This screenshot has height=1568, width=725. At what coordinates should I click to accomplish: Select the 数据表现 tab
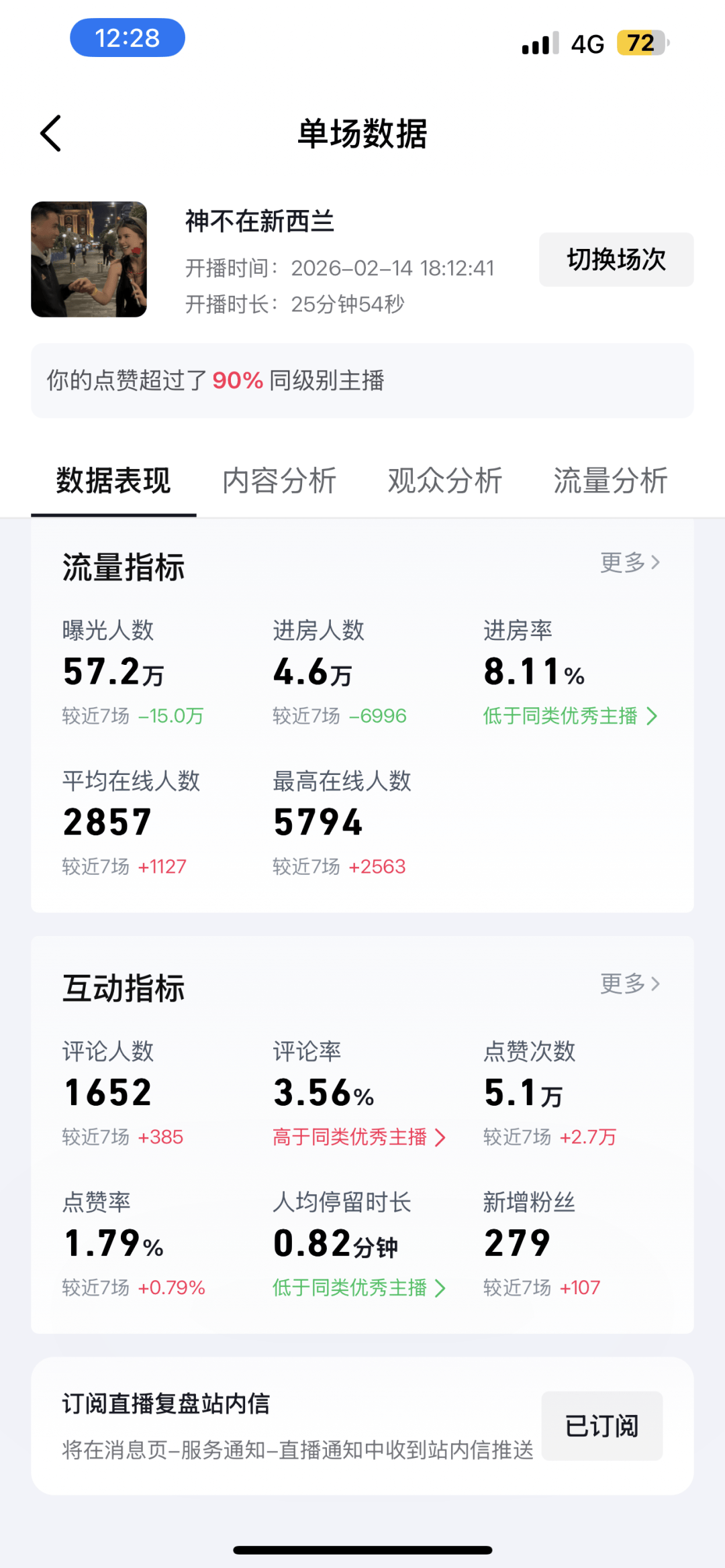pyautogui.click(x=113, y=481)
